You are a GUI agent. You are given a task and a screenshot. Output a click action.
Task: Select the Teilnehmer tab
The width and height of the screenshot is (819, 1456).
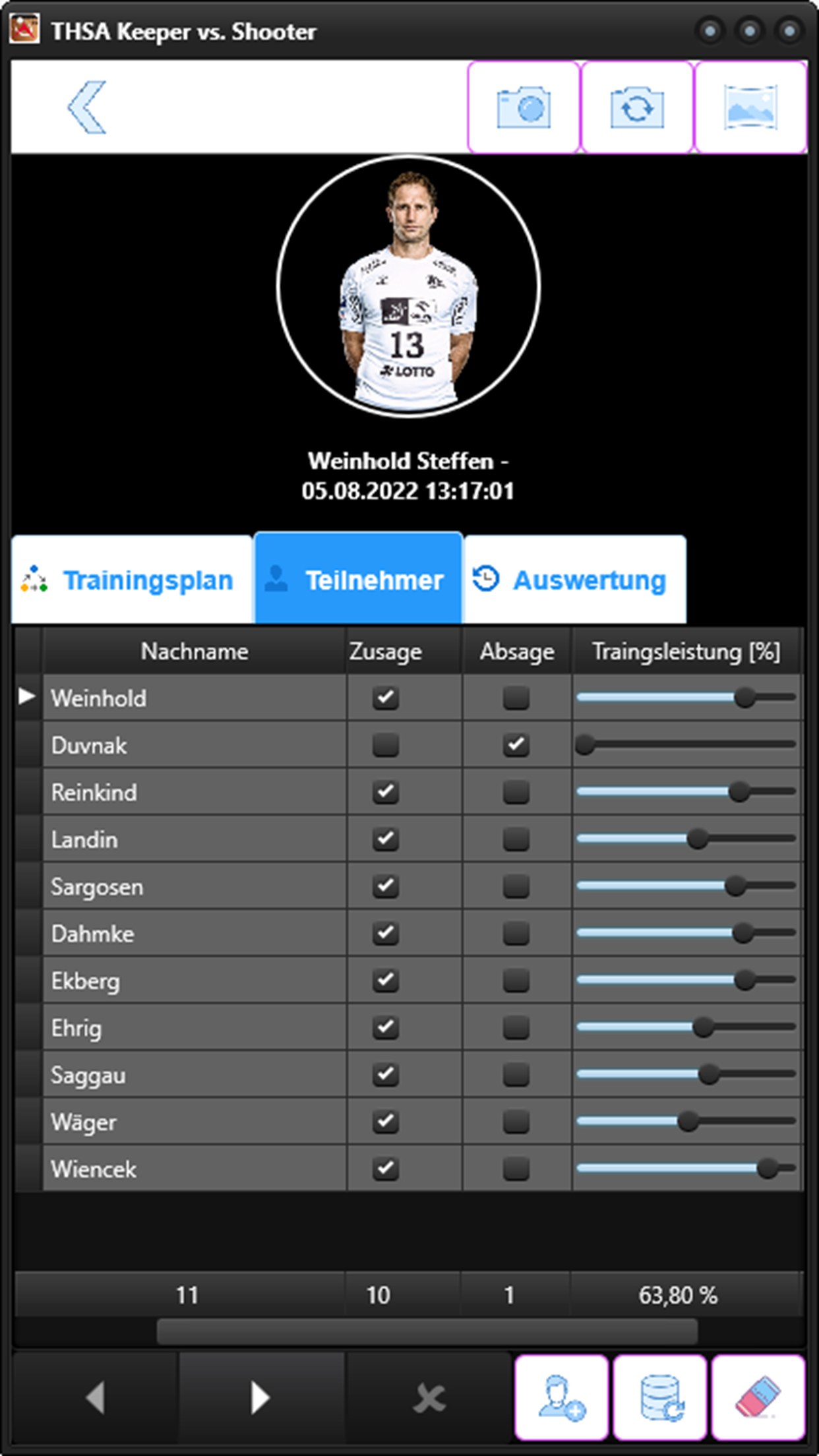(x=358, y=580)
